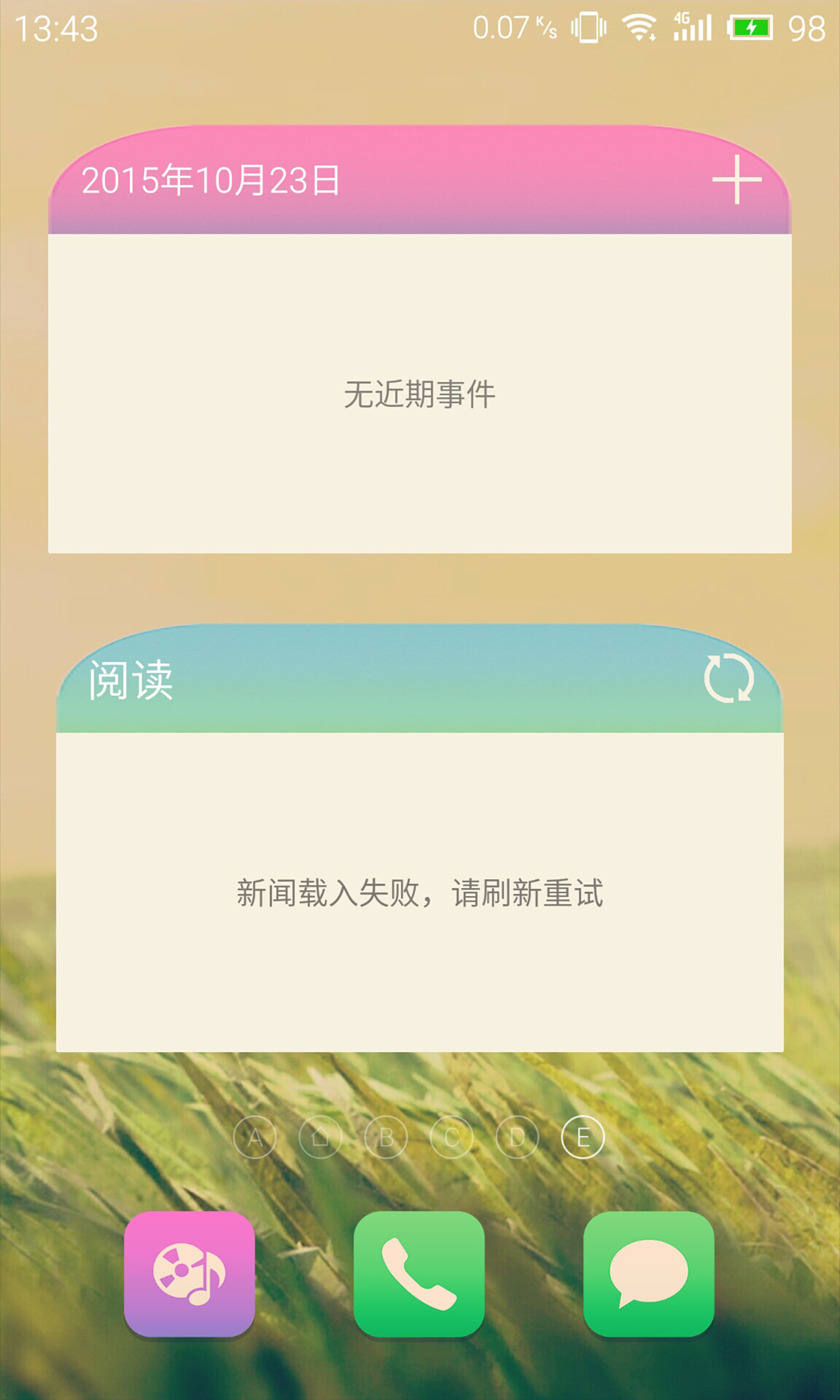Image resolution: width=840 pixels, height=1400 pixels.
Task: Select page E indicator
Action: (583, 1137)
